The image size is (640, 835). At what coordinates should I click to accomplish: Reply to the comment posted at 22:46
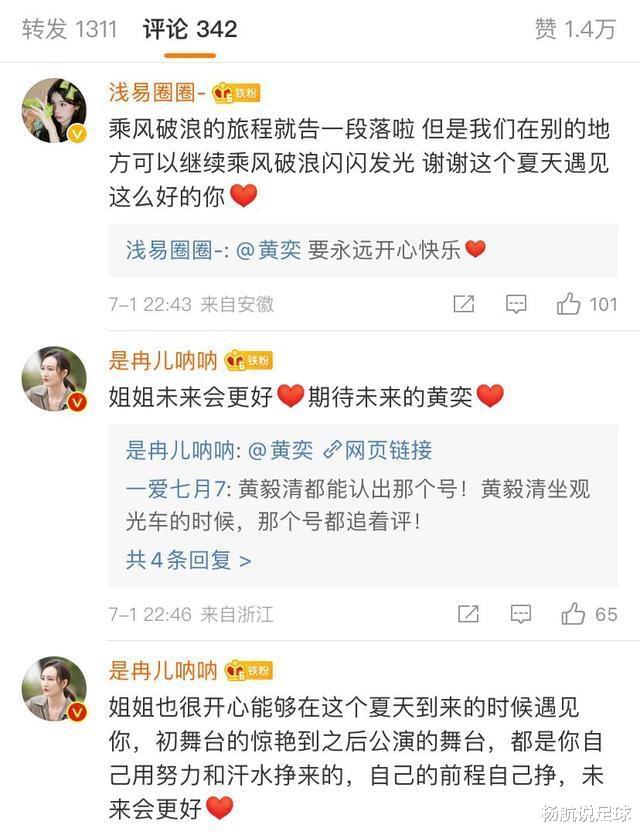tap(520, 614)
